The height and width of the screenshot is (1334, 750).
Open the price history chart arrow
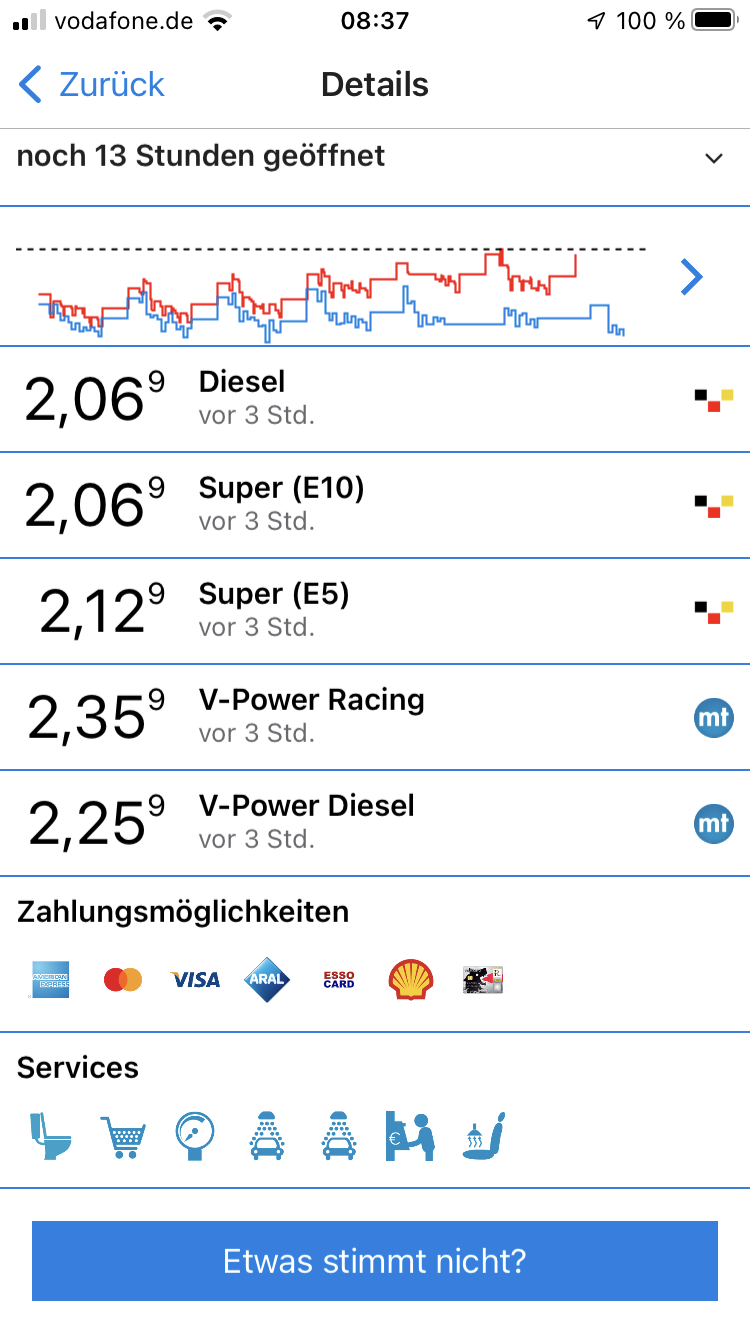[x=692, y=277]
